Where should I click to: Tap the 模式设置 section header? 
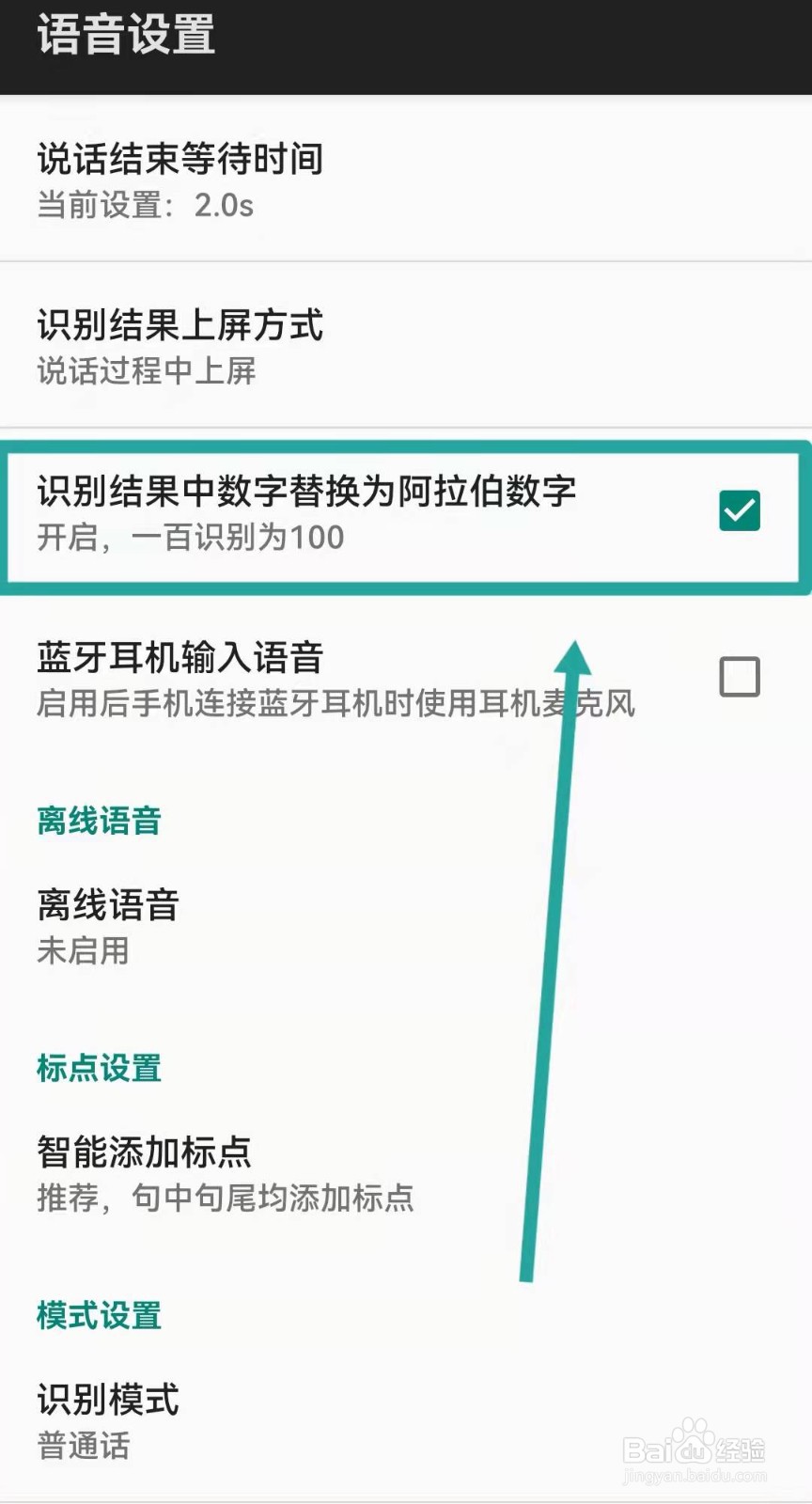(98, 1316)
